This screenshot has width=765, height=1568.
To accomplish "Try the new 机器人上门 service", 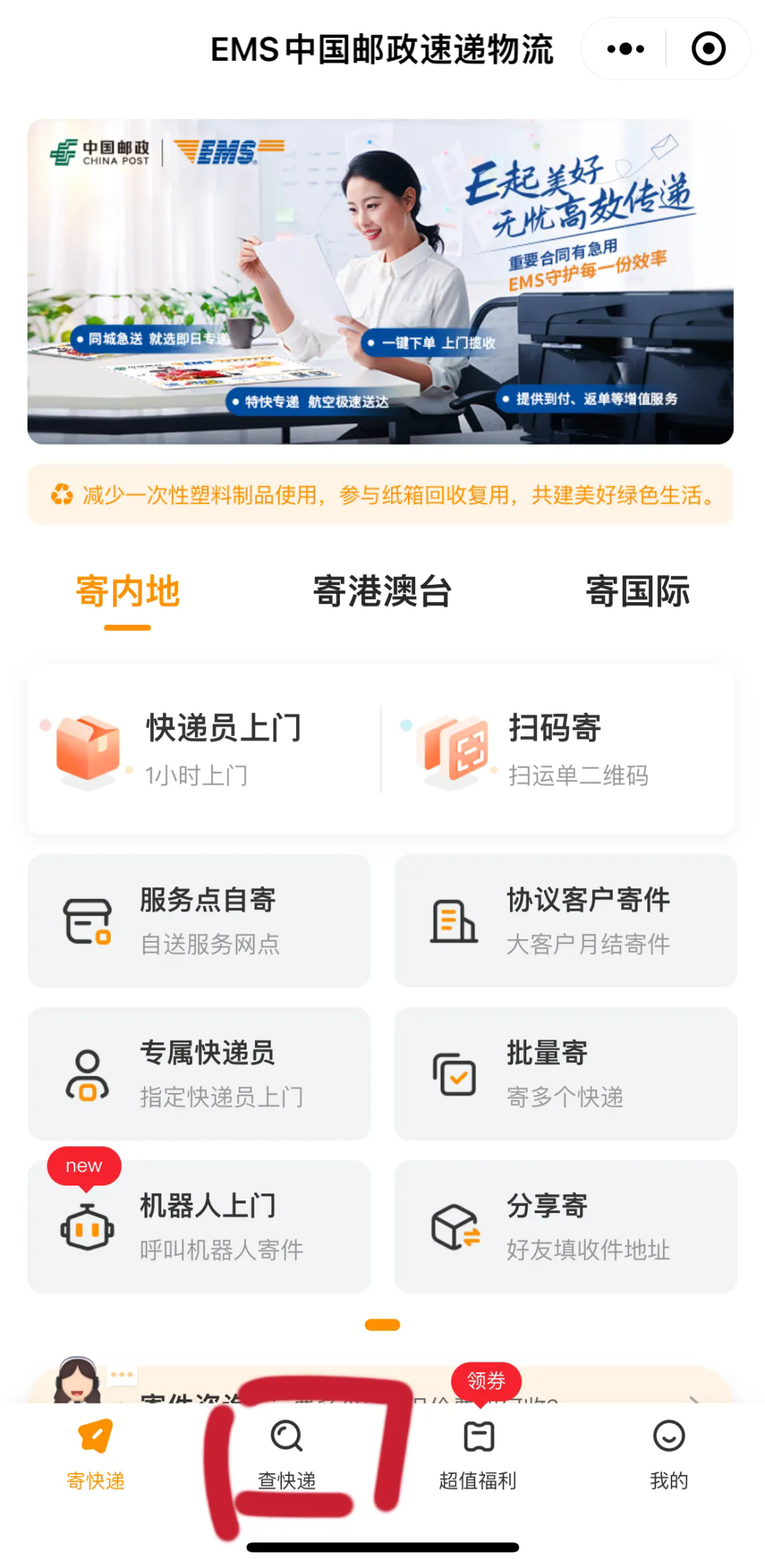I will coord(199,1227).
